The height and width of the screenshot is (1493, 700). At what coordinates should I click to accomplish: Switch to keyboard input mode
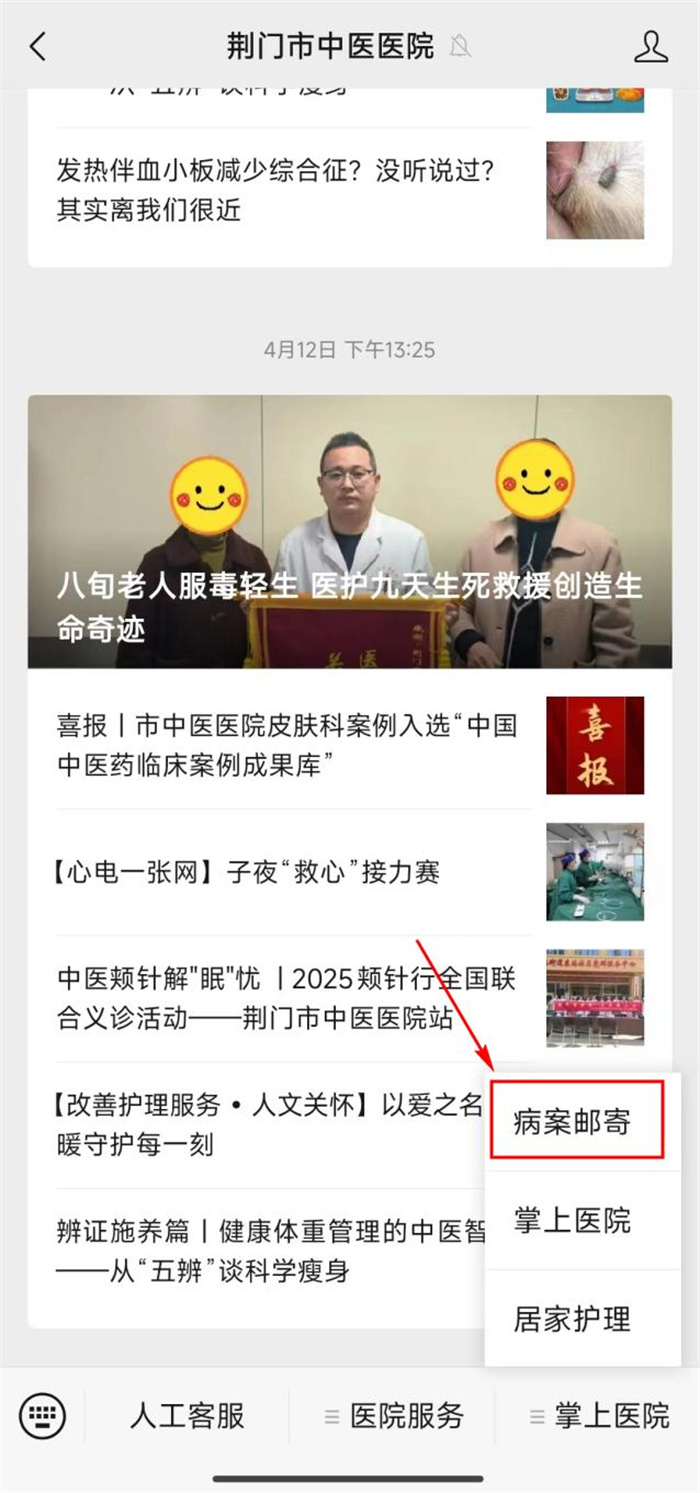tap(42, 1416)
